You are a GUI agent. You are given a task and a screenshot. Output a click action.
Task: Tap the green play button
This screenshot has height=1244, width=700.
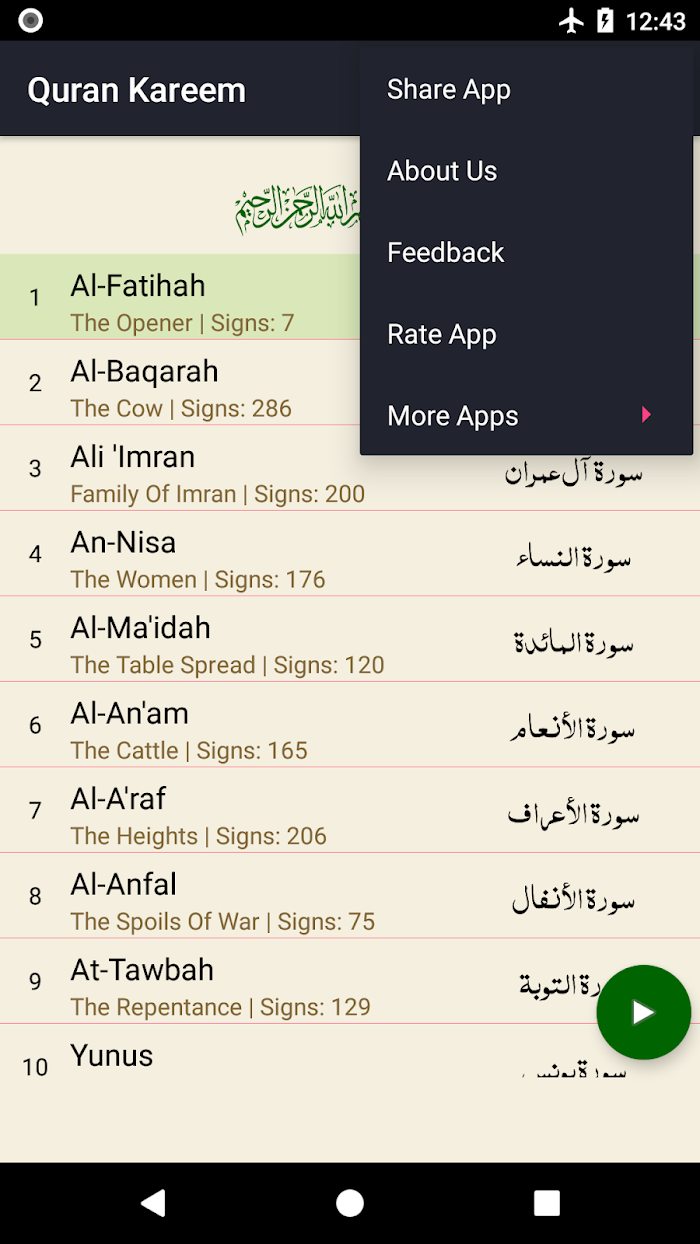[643, 1012]
